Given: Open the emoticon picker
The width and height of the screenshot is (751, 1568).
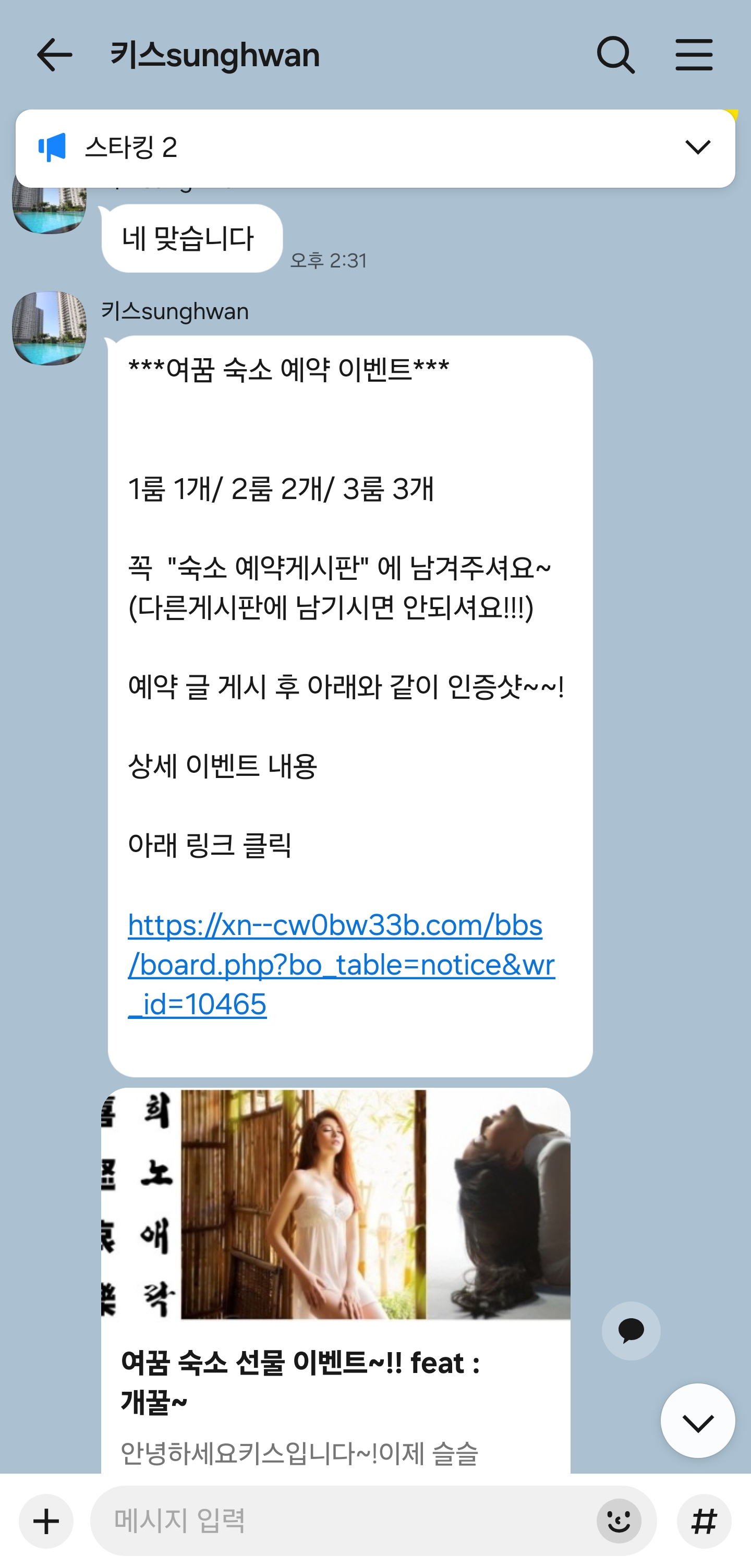Looking at the screenshot, I should pos(619,1521).
